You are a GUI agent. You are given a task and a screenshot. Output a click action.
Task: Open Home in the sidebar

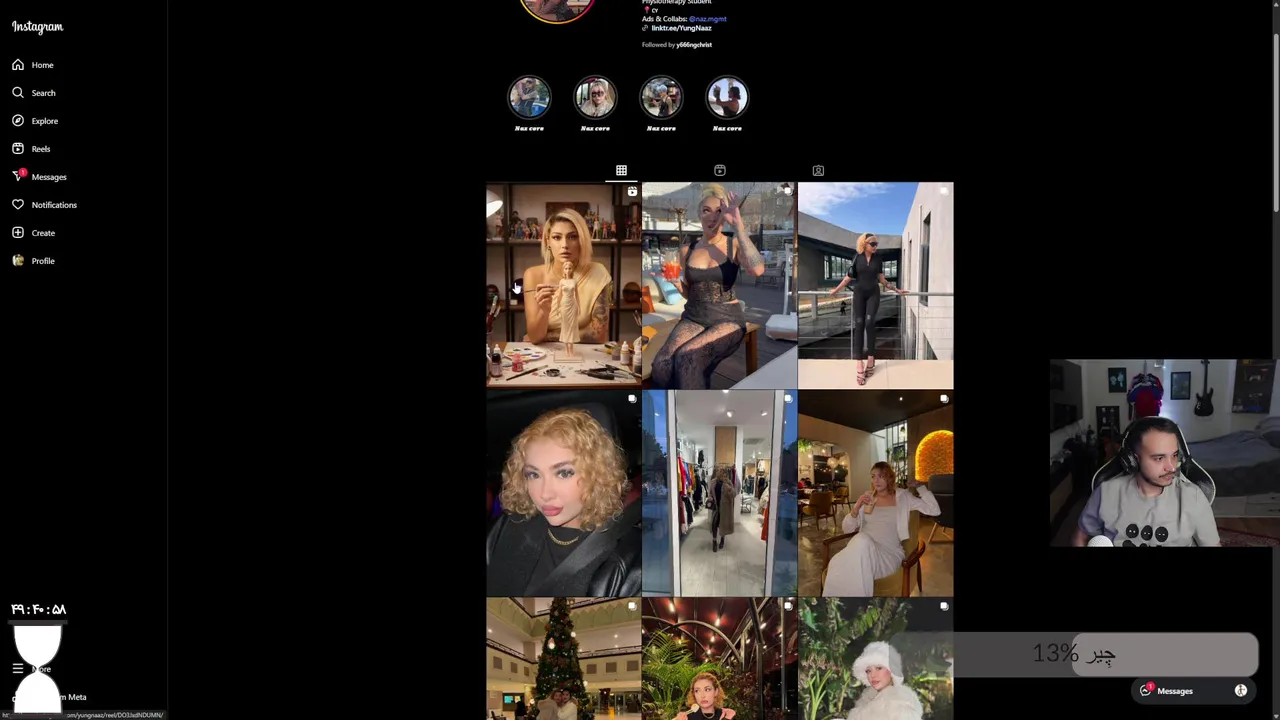point(41,65)
